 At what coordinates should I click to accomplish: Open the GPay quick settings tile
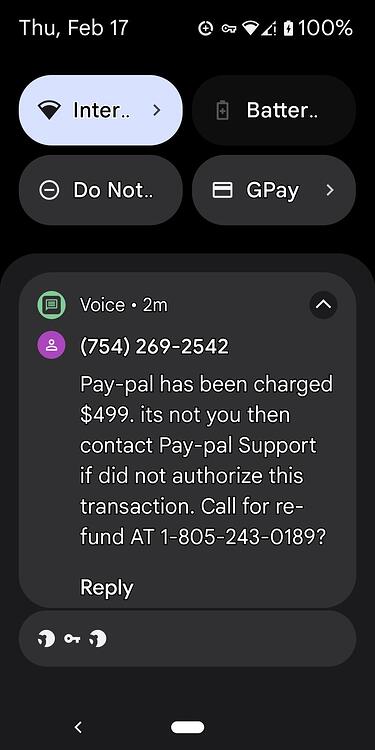[274, 190]
